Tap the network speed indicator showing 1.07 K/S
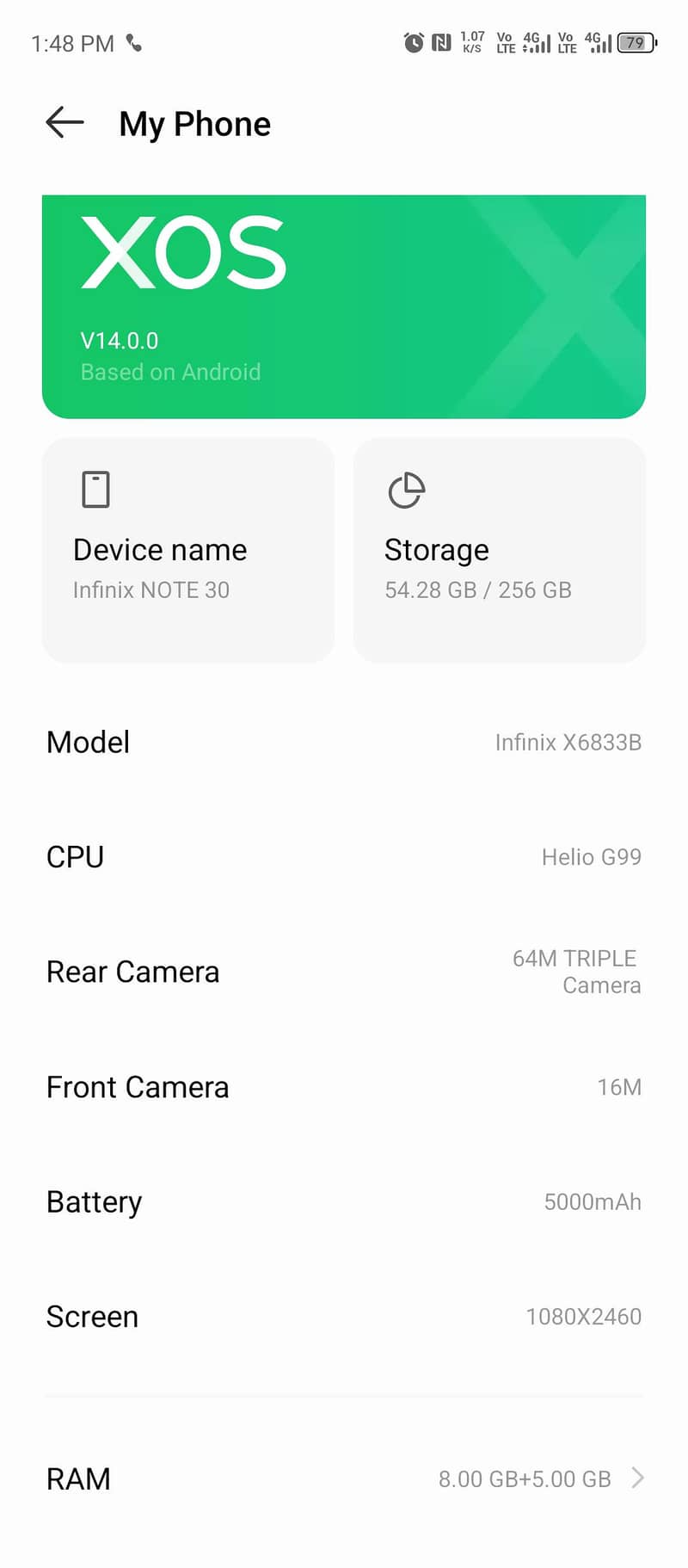Viewport: 688px width, 1568px height. [471, 42]
